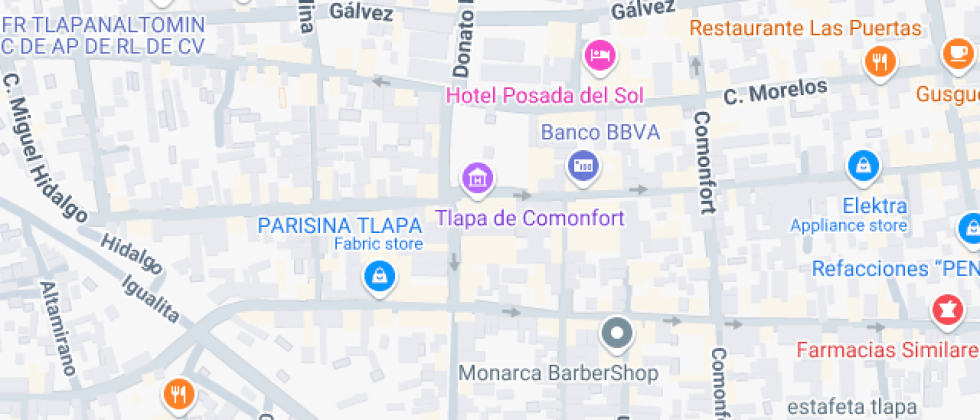The image size is (980, 420).
Task: Select the Monarca BarberShop marker
Action: 617,333
